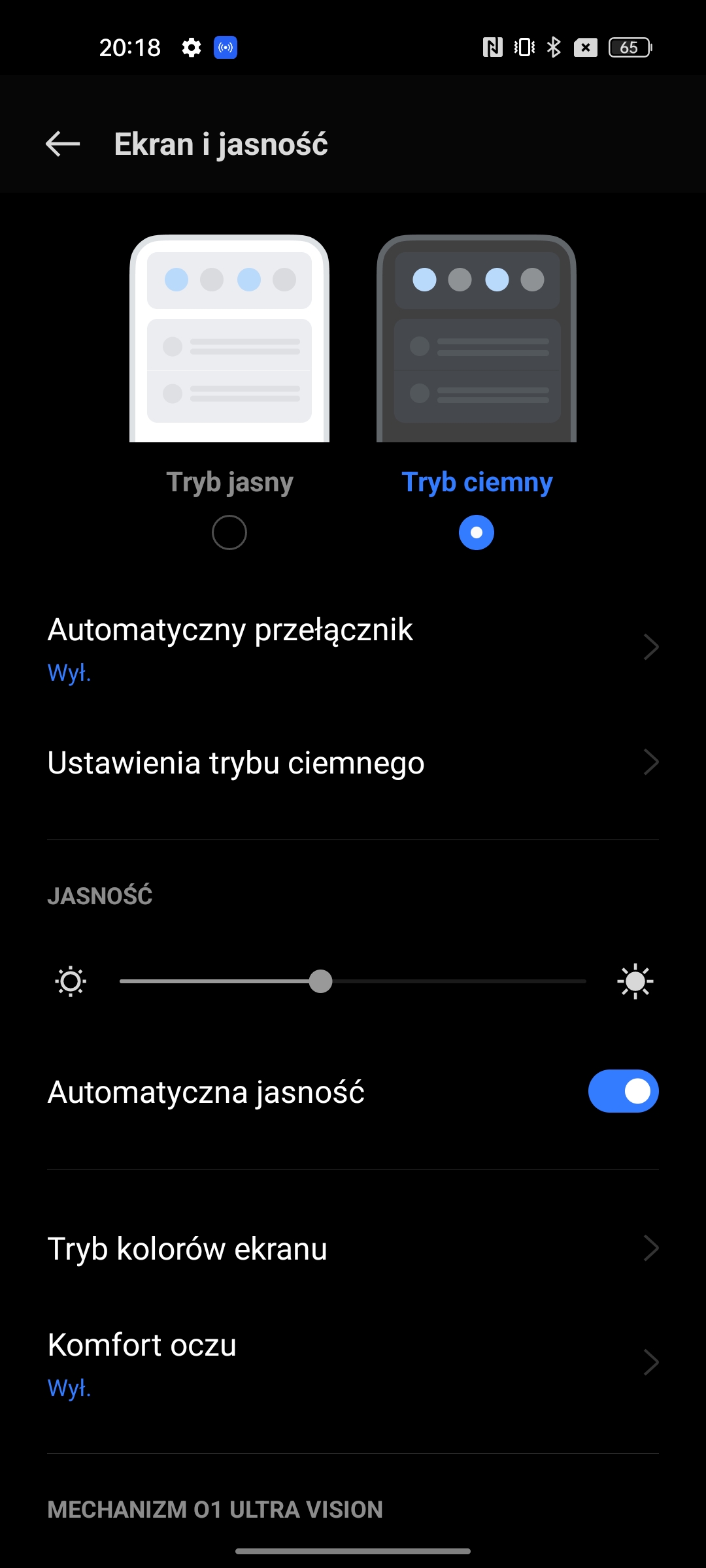Screen dimensions: 706x1568
Task: Click the back arrow to leave Ekran i jasność
Action: pyautogui.click(x=62, y=144)
